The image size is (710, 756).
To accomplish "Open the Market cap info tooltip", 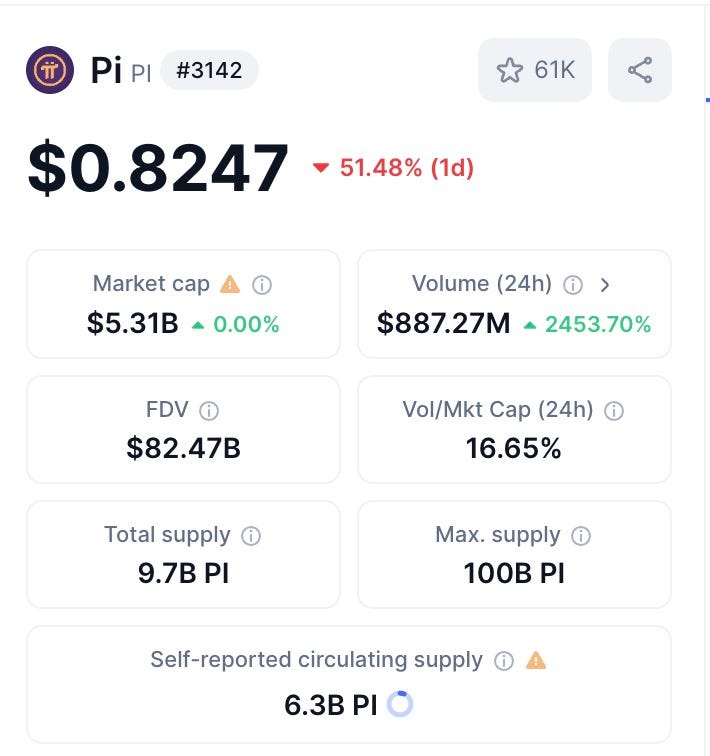I will [262, 285].
